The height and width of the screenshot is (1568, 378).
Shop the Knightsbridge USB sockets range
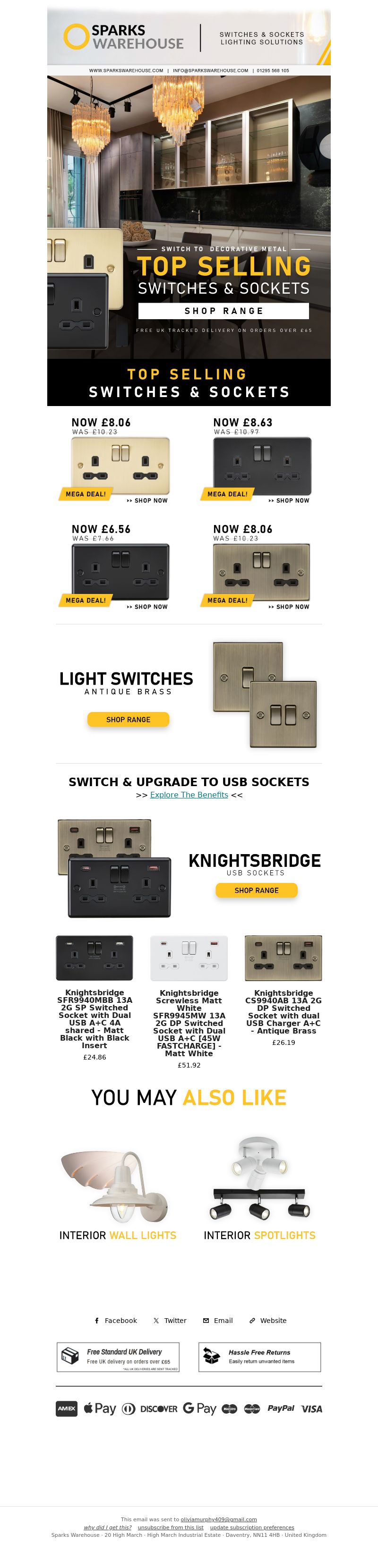(x=256, y=890)
